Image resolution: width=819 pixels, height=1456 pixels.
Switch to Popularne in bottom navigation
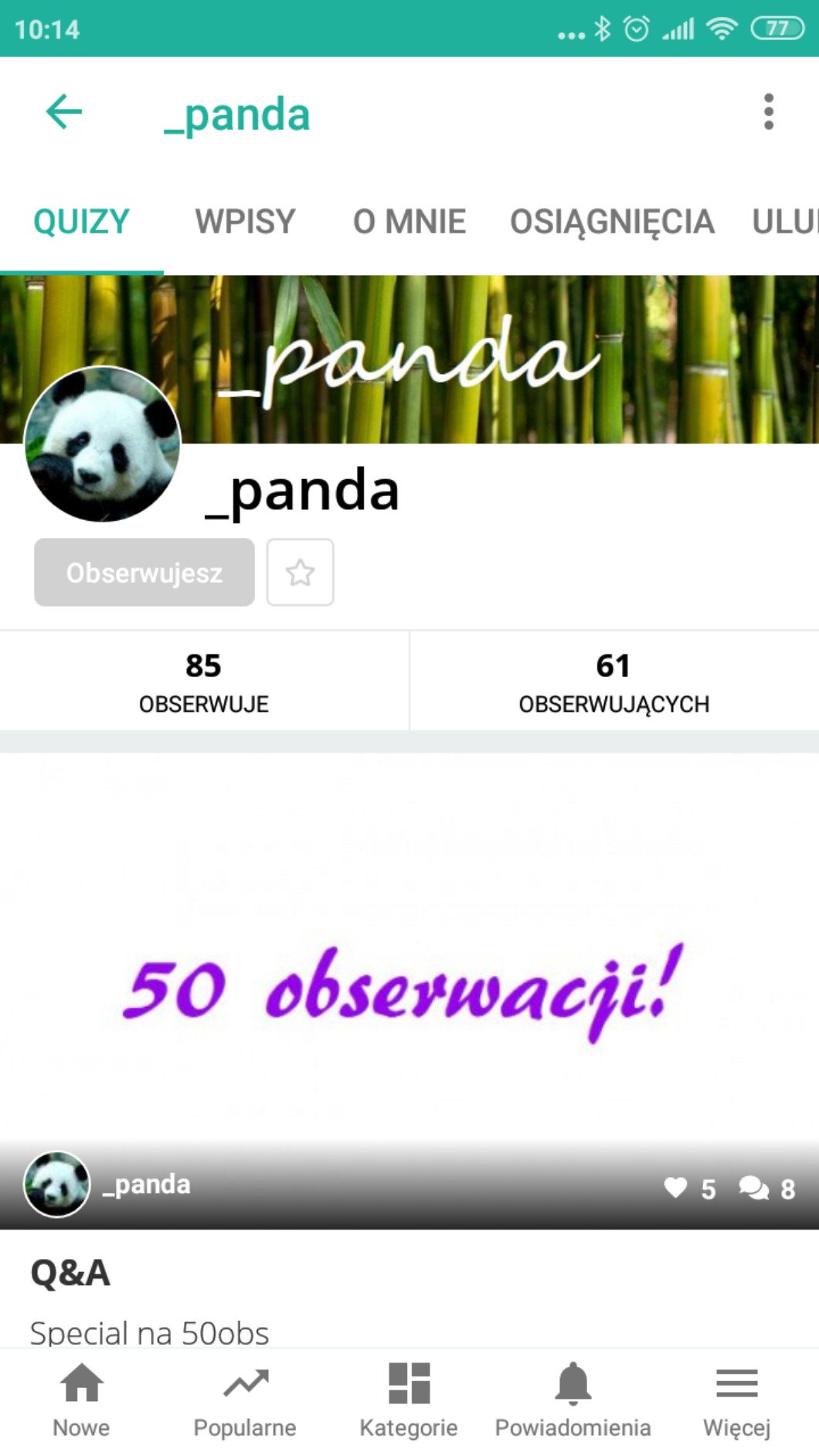(x=245, y=1400)
